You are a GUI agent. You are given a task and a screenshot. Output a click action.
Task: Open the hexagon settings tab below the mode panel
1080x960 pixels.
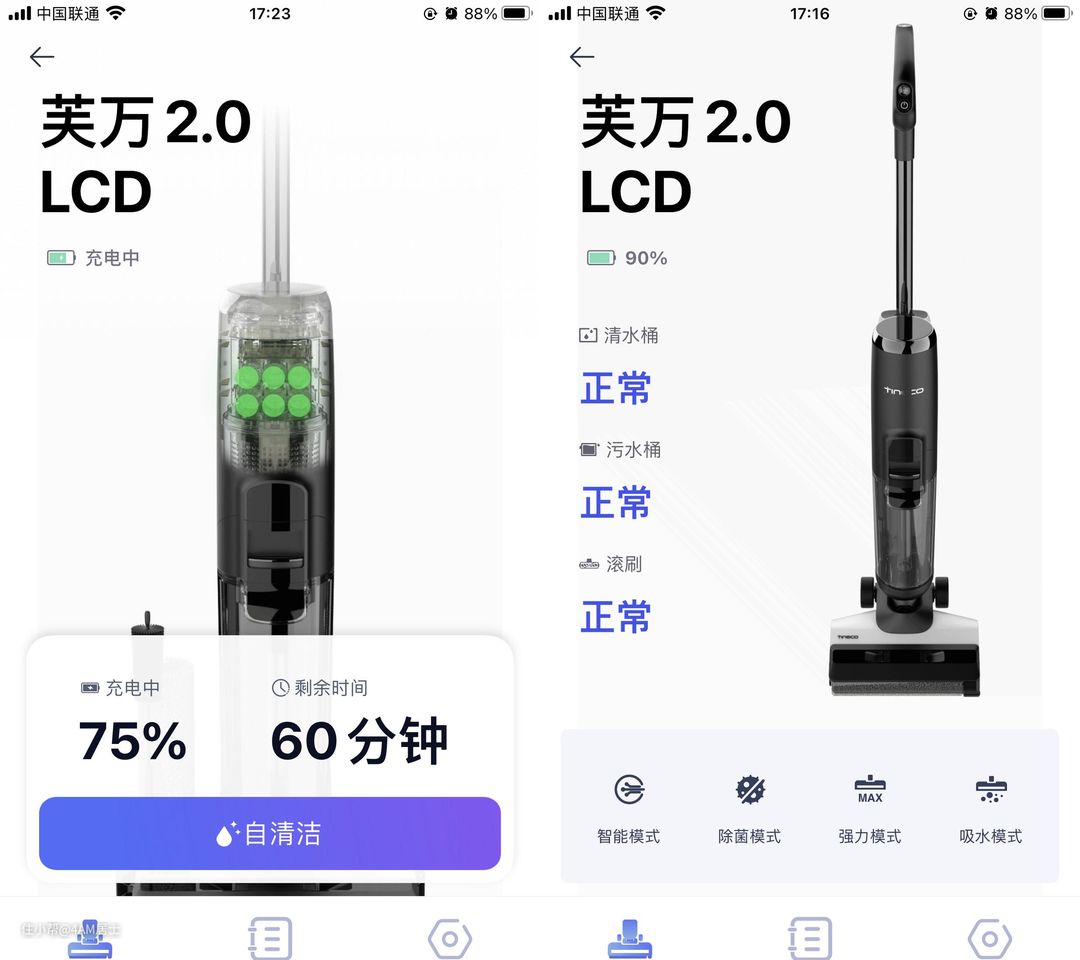click(x=989, y=939)
